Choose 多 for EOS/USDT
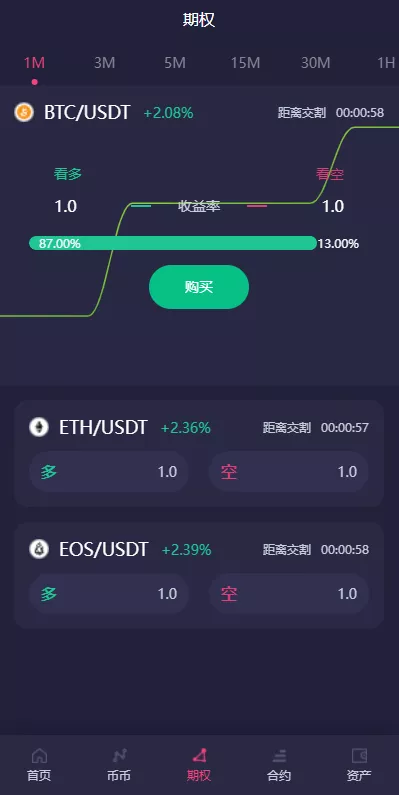Screen dimensions: 399x795 (x=109, y=593)
